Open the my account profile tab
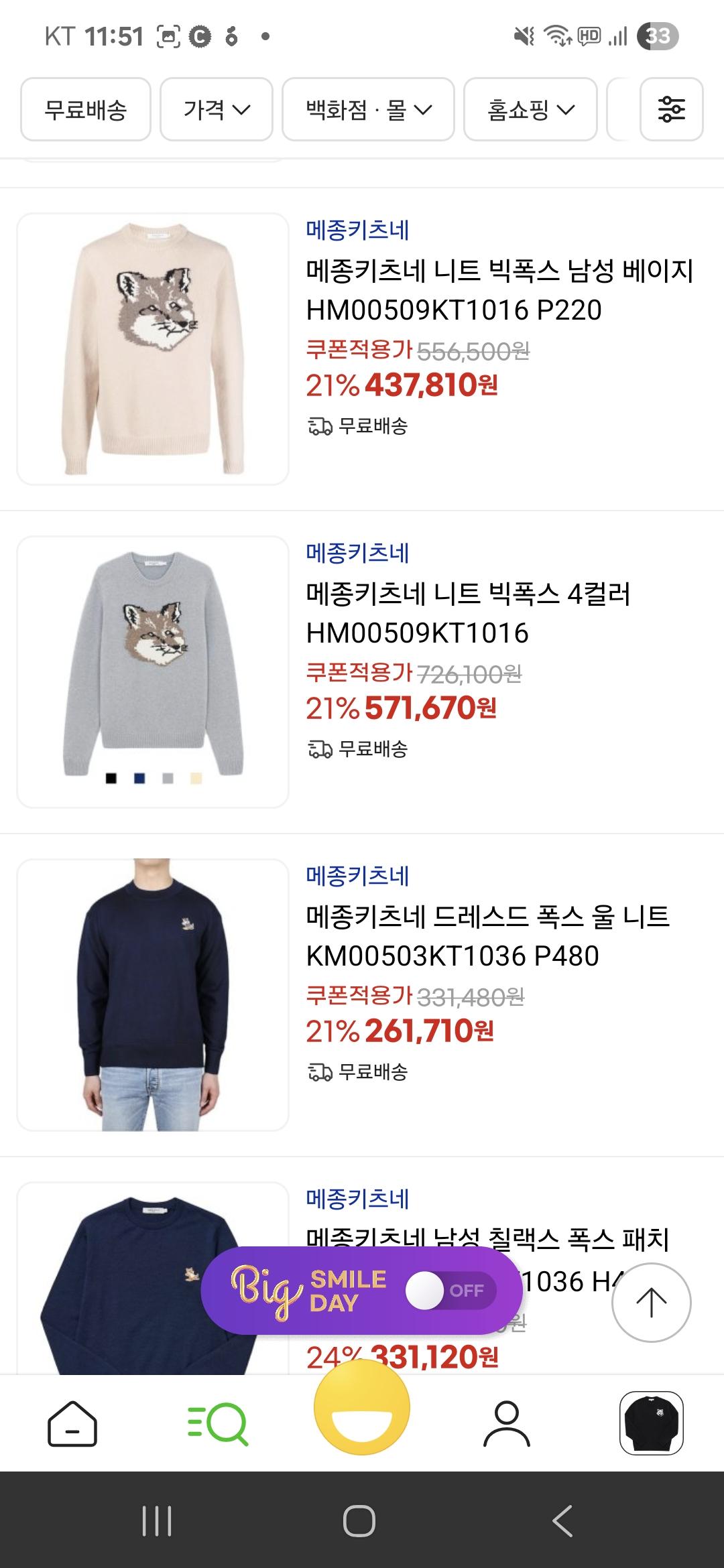This screenshot has width=724, height=1568. point(507,1423)
